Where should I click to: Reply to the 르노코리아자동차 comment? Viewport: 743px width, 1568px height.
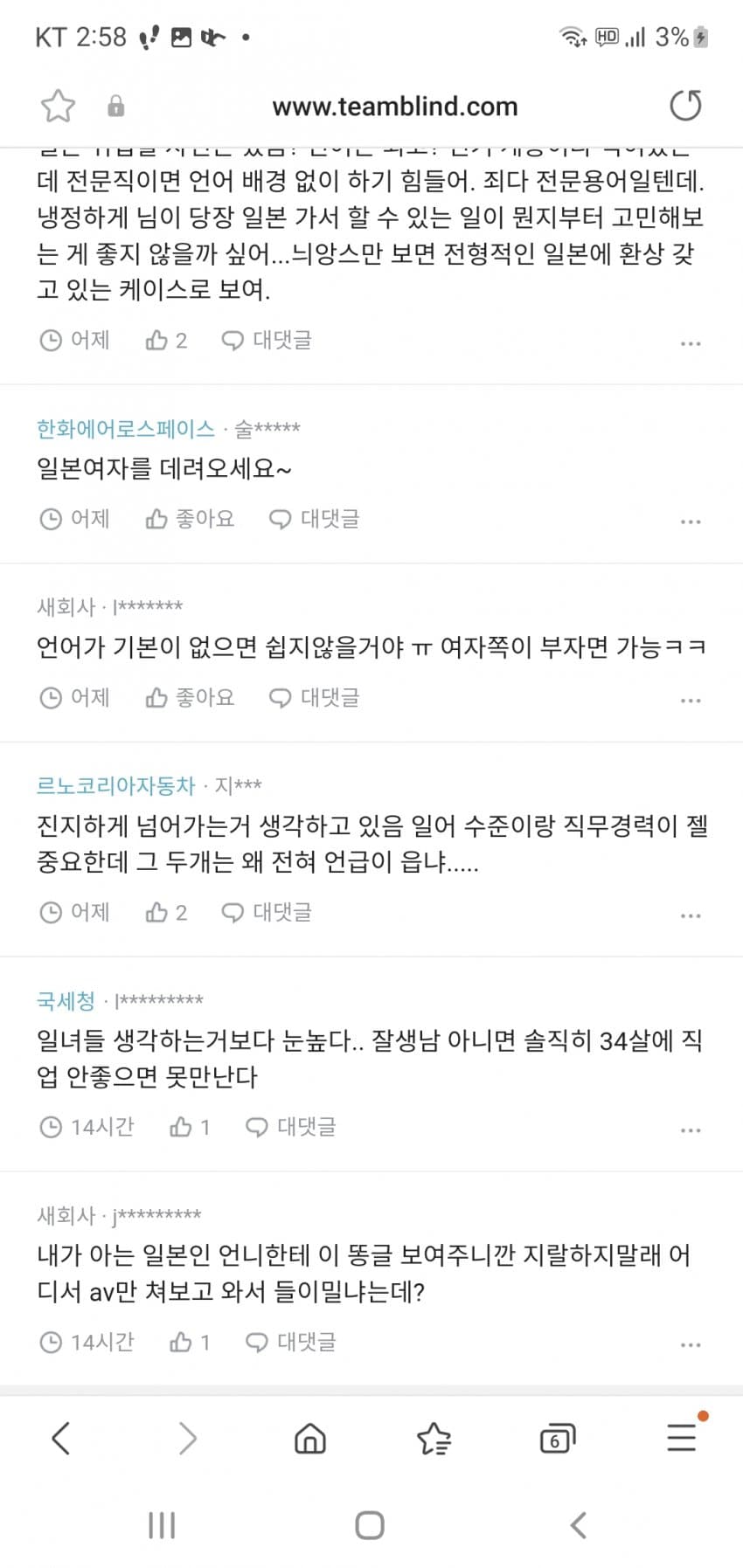pyautogui.click(x=267, y=912)
